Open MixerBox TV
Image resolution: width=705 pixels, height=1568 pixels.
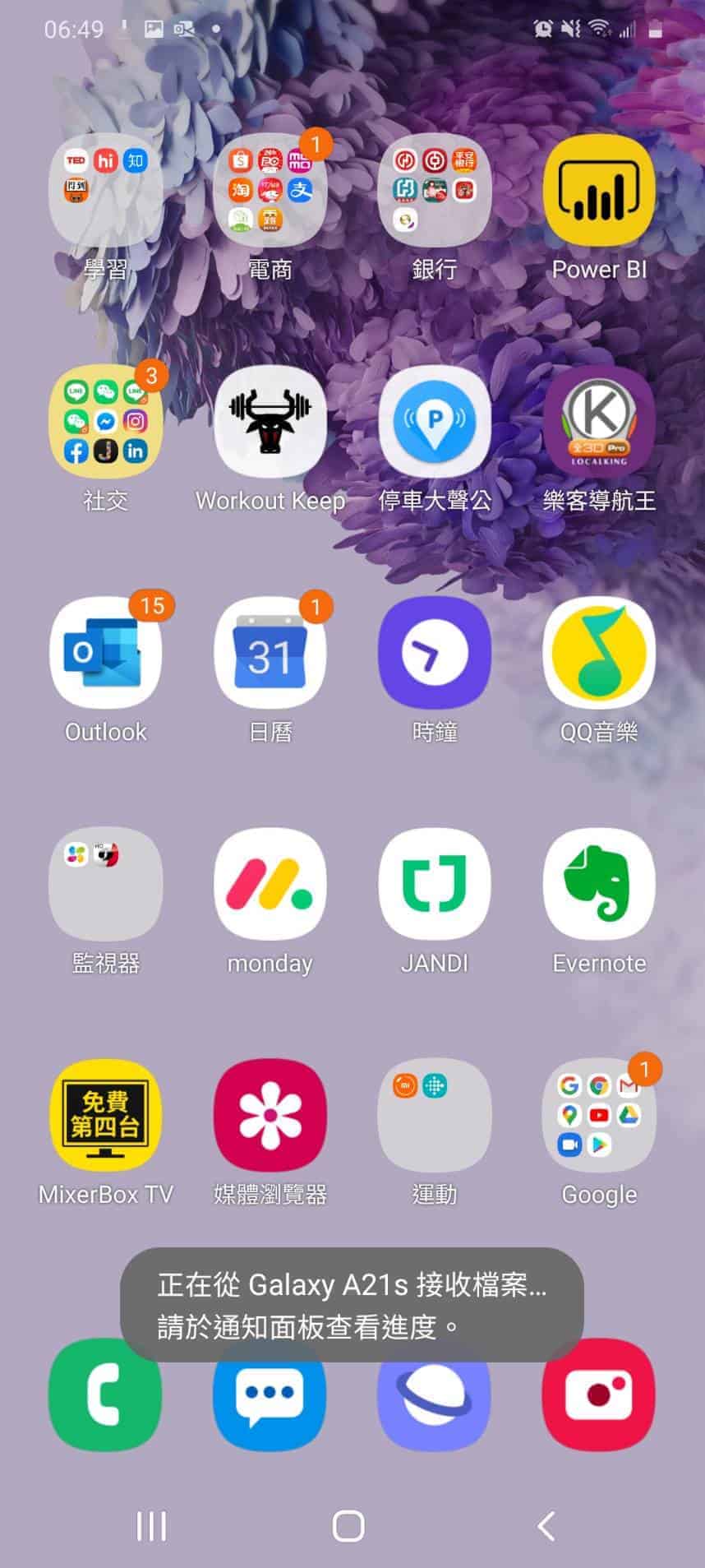105,1116
